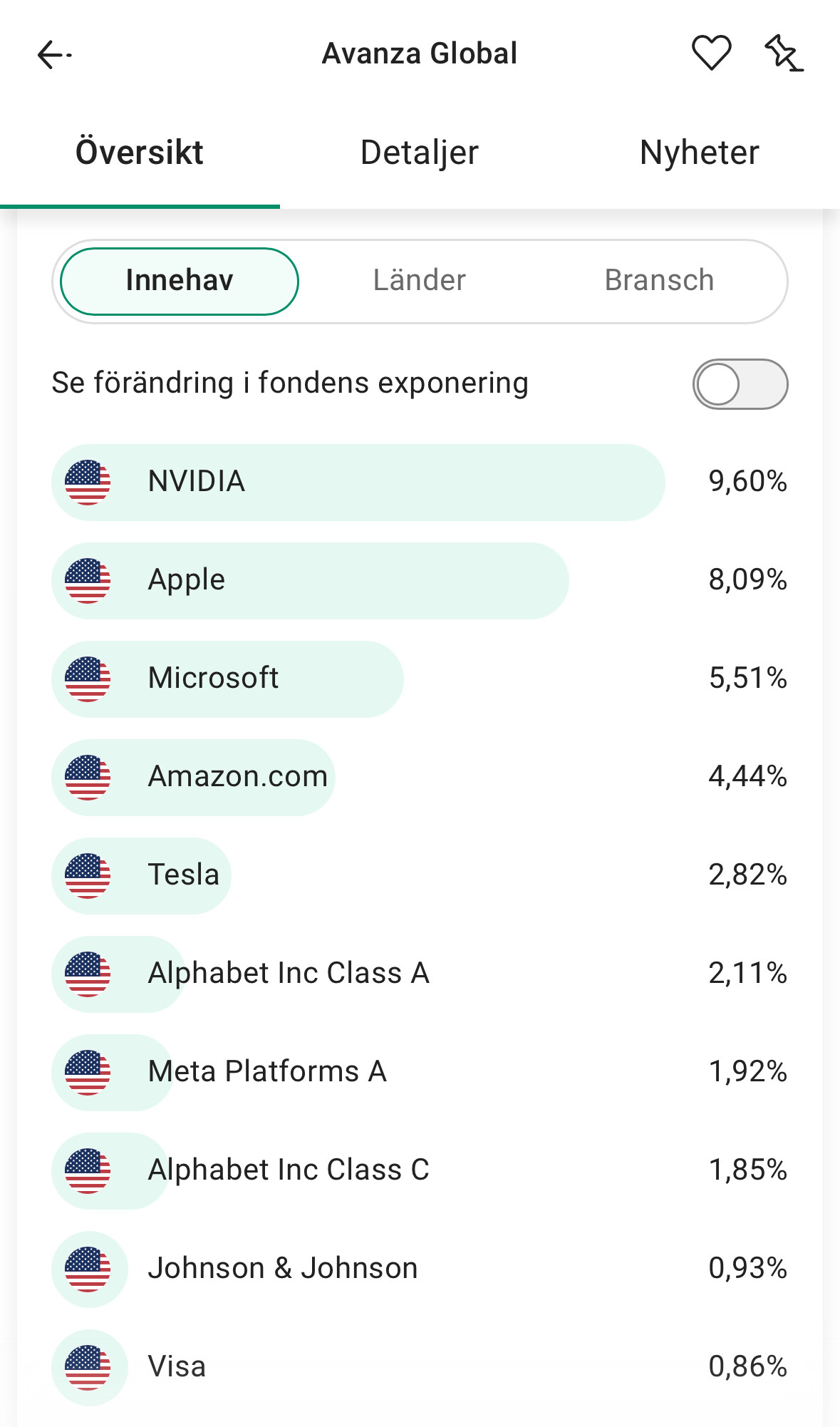Go back using the arrow icon
Viewport: 840px width, 1427px height.
click(54, 54)
